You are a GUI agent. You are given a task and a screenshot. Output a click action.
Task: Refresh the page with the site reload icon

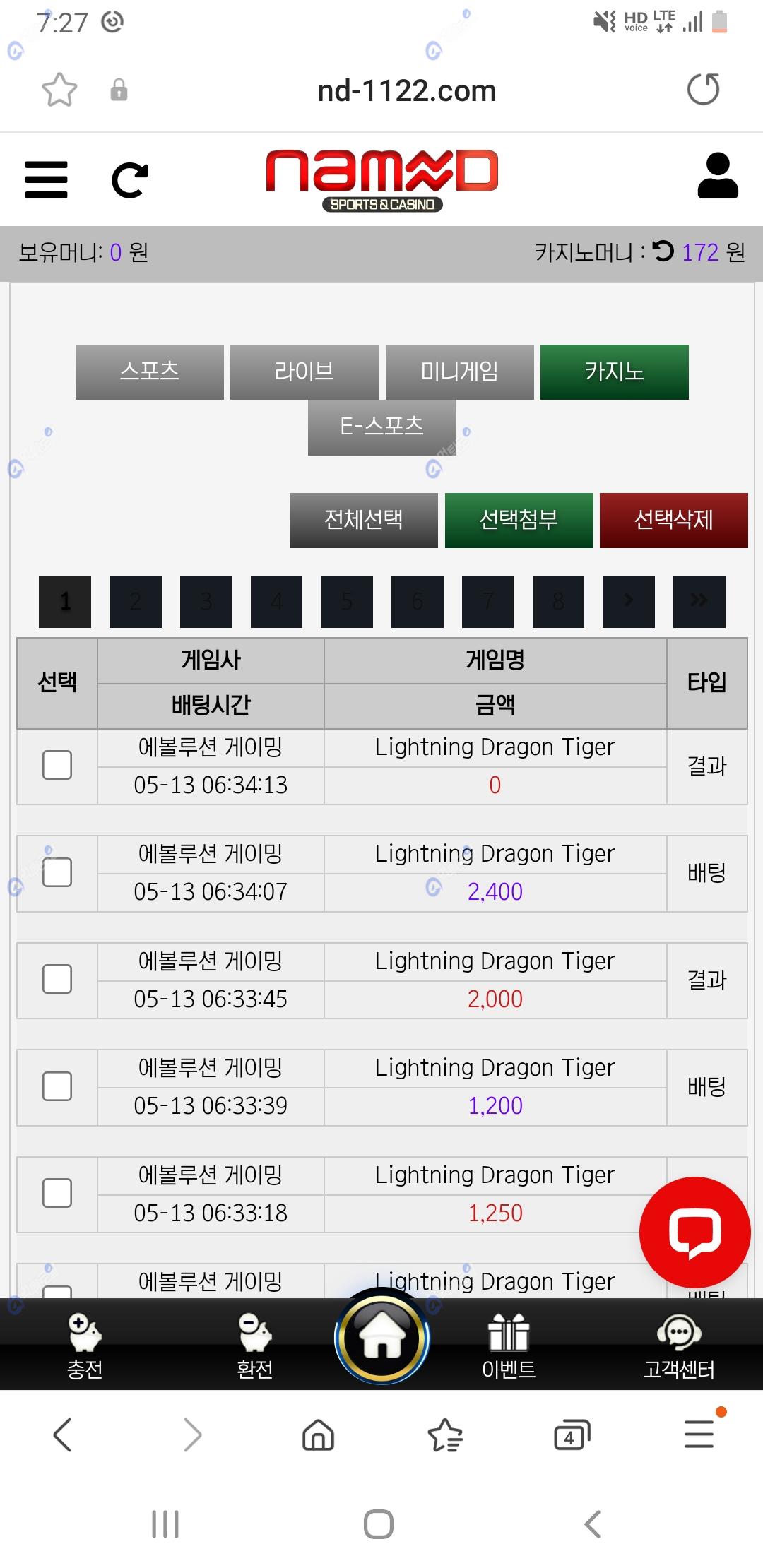click(130, 180)
